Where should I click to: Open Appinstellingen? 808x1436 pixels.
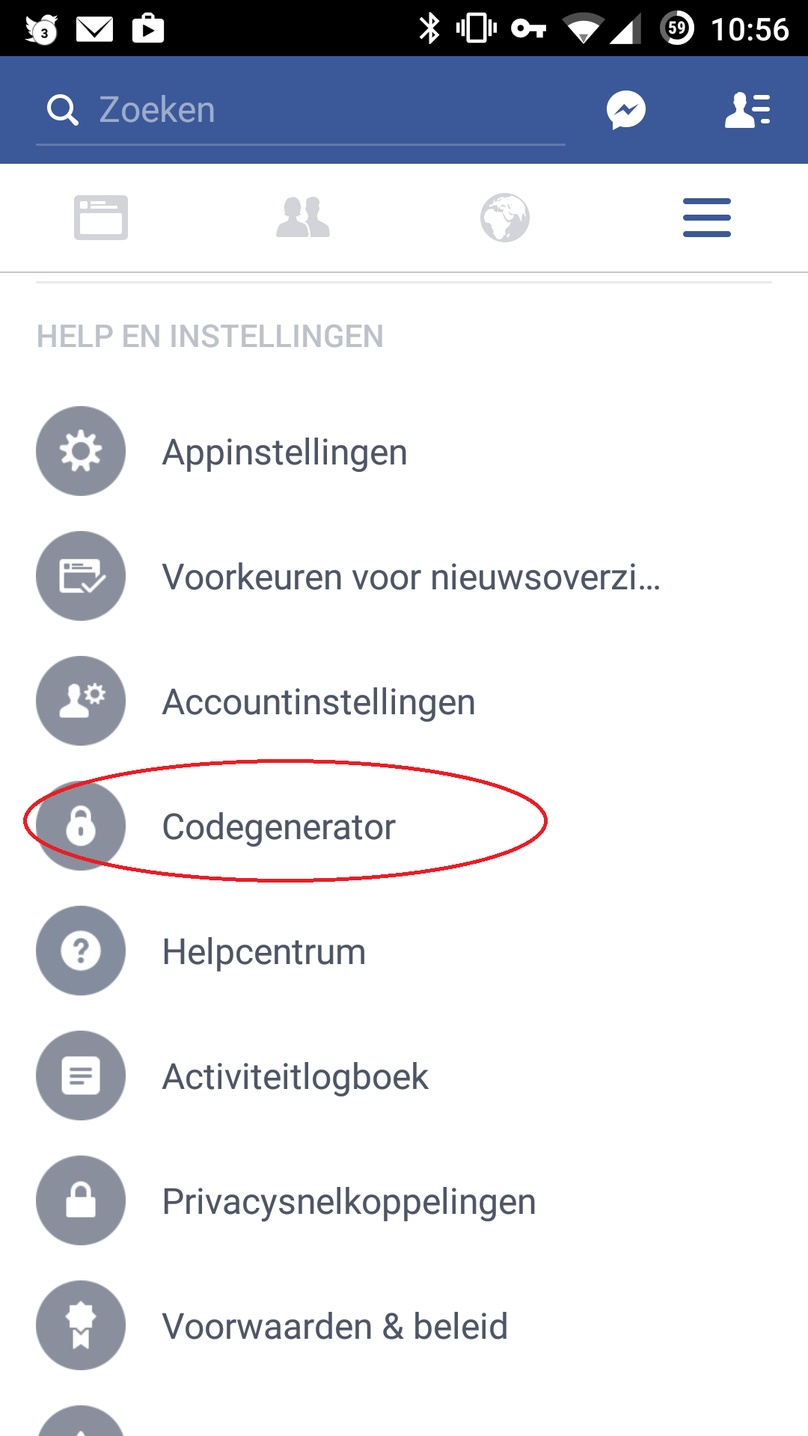pos(404,452)
